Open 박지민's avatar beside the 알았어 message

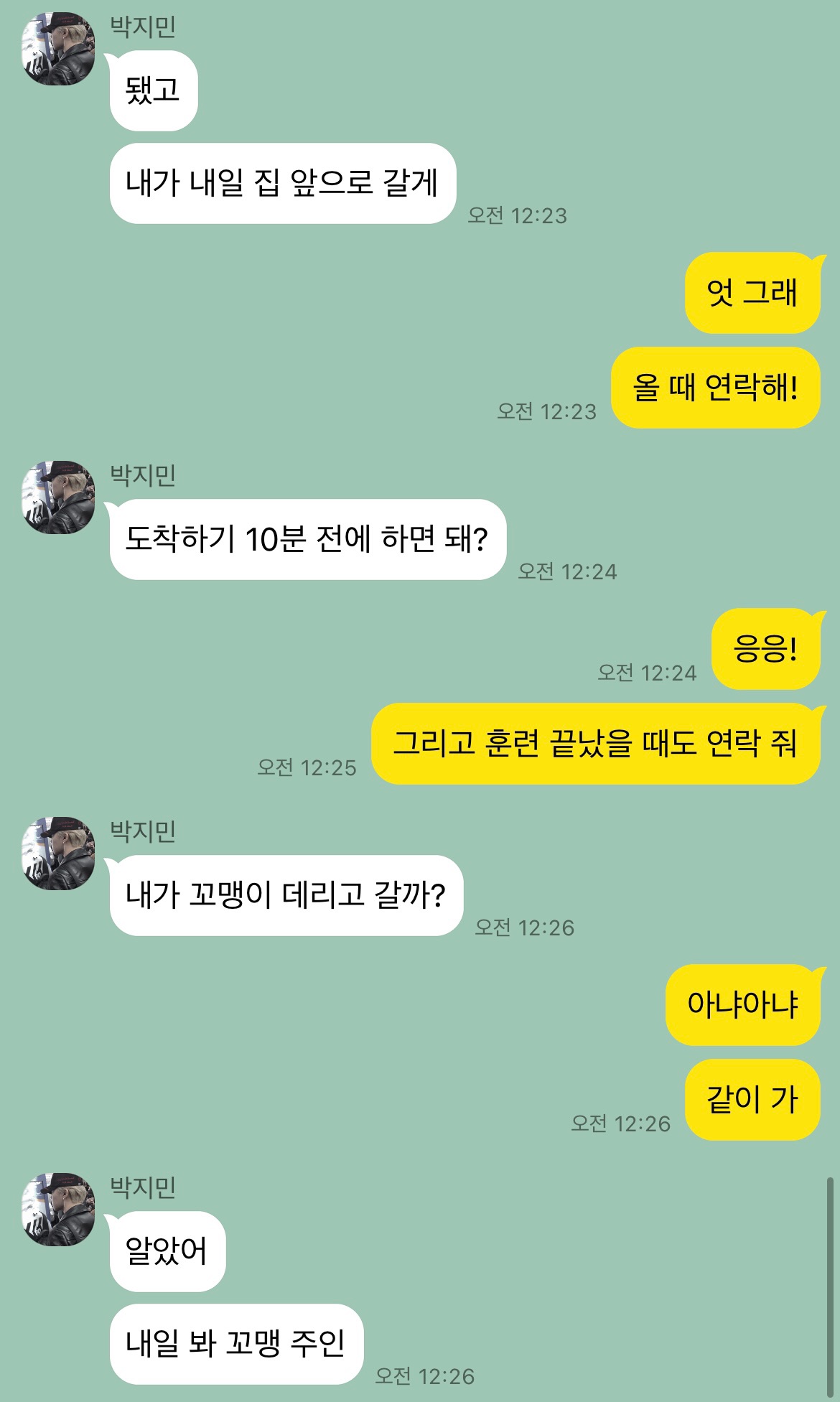pos(58,1210)
